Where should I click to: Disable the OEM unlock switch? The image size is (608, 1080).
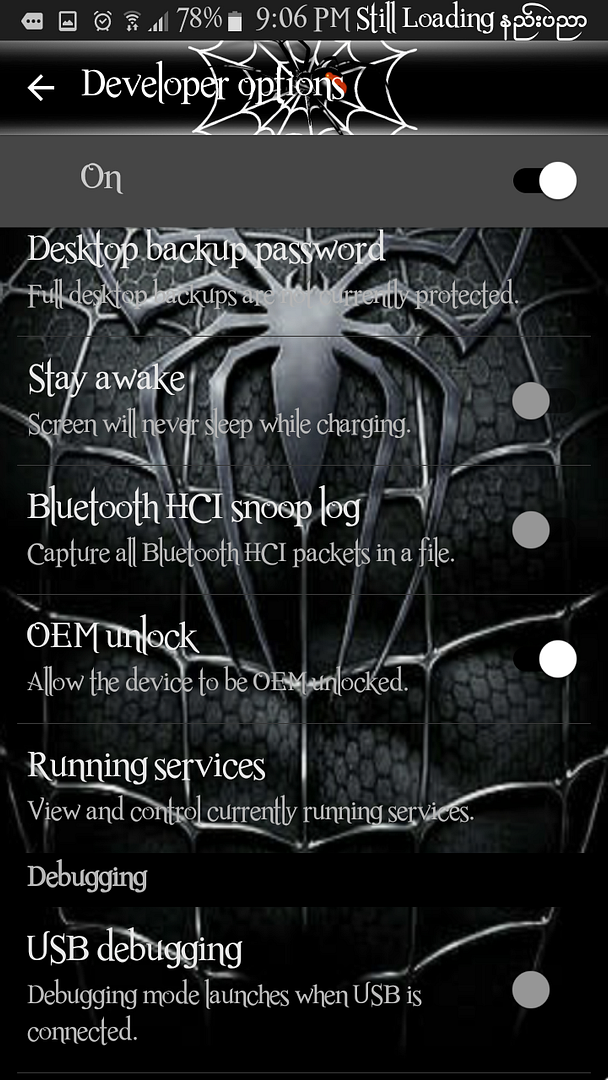(545, 659)
